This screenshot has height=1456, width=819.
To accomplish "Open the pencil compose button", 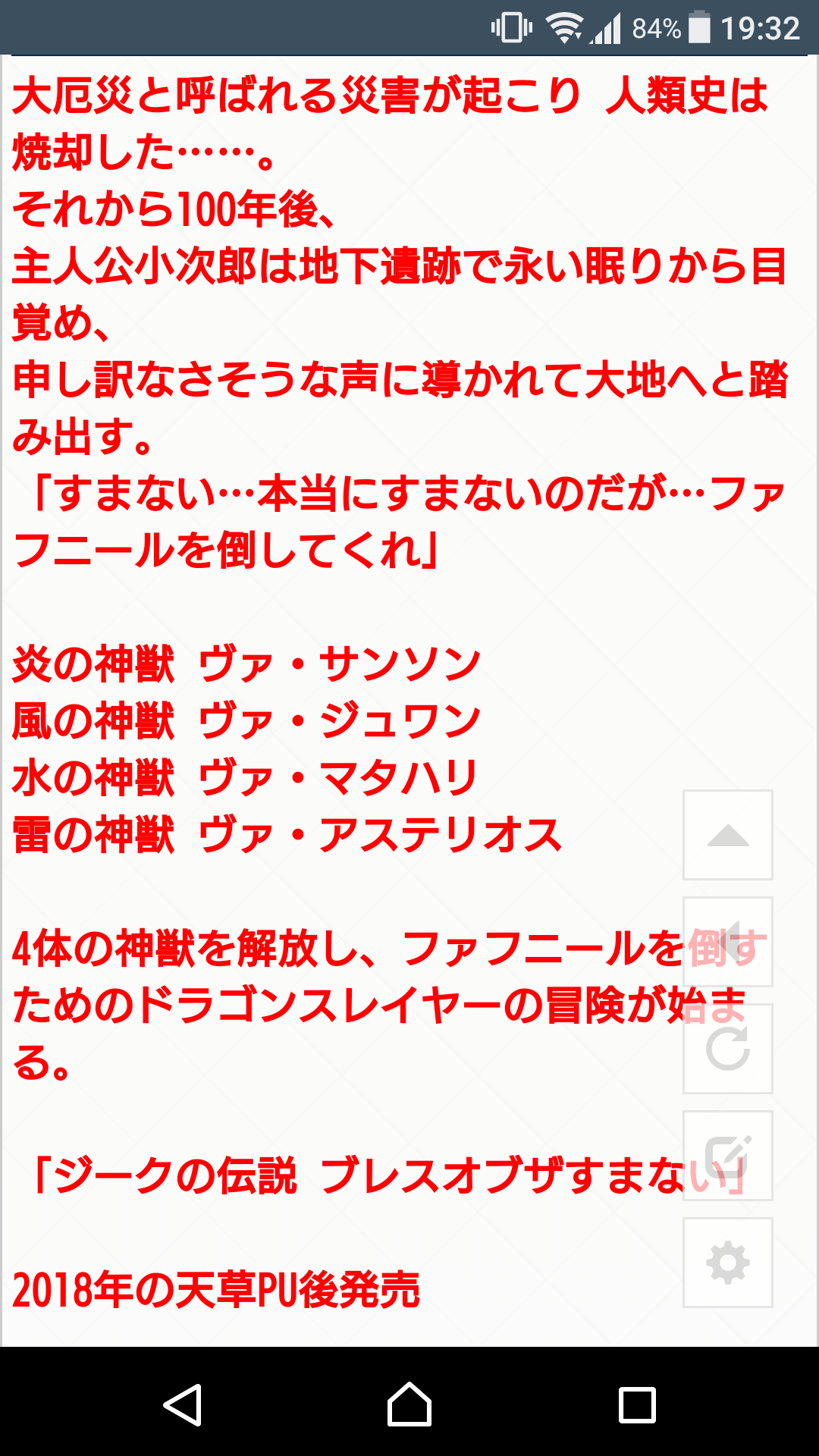I will click(728, 1156).
